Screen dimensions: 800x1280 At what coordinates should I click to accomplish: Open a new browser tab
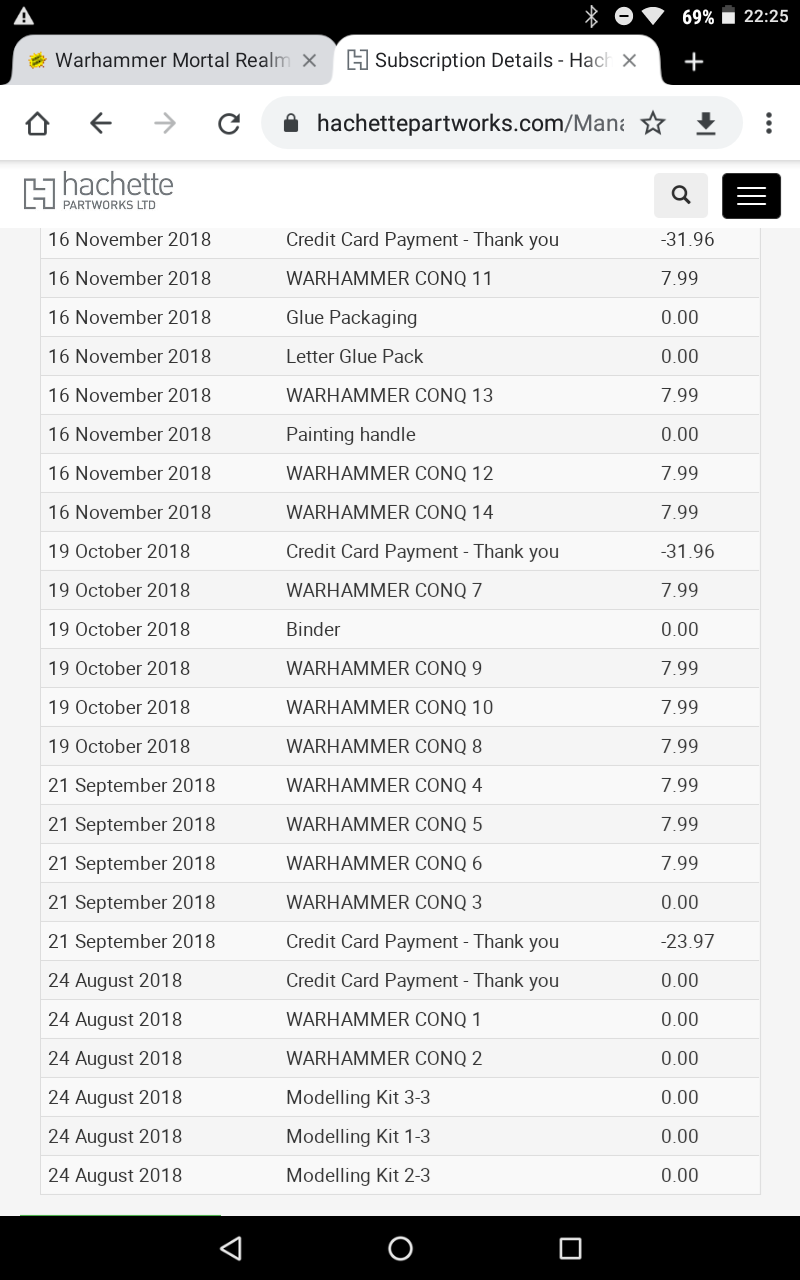[694, 61]
